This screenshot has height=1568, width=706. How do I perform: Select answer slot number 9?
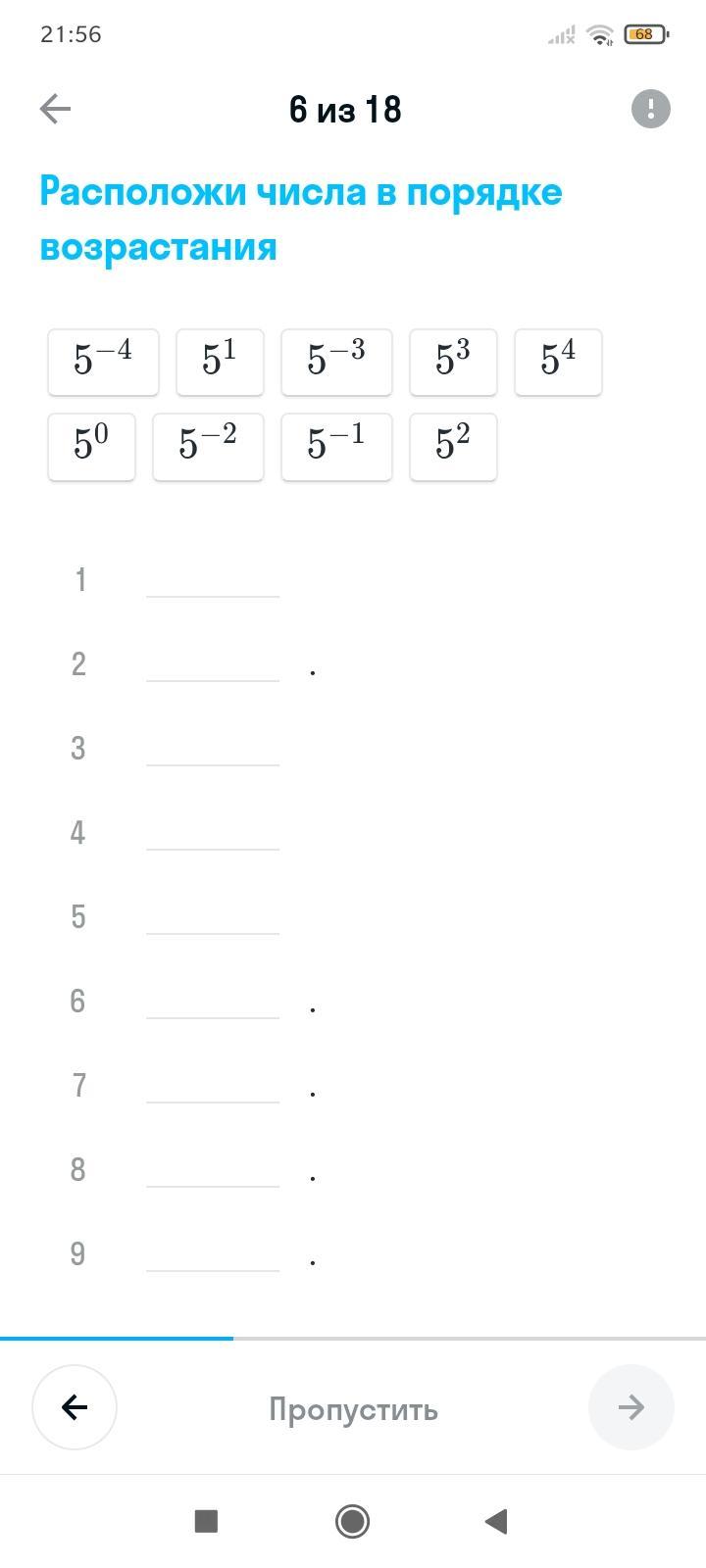[x=213, y=1254]
